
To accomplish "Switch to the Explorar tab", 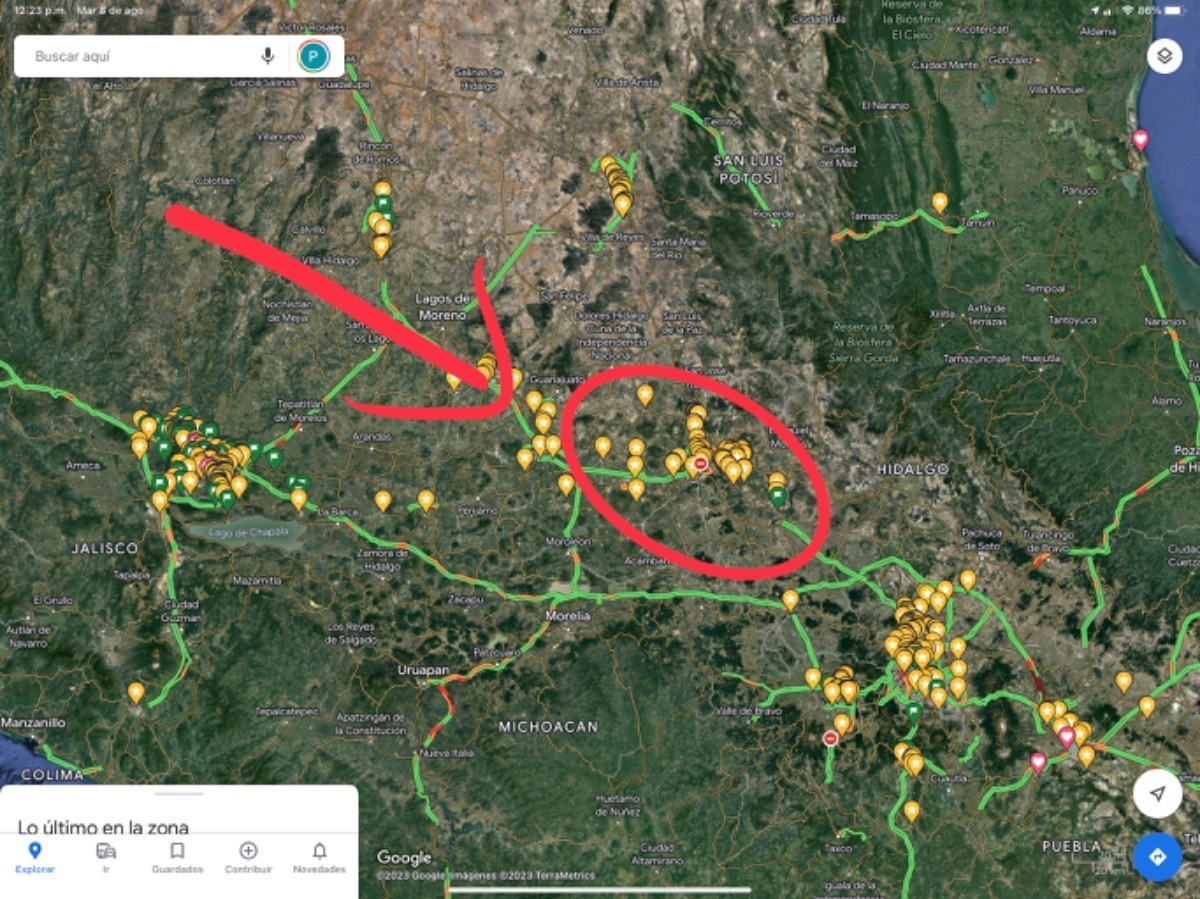I will (x=34, y=857).
